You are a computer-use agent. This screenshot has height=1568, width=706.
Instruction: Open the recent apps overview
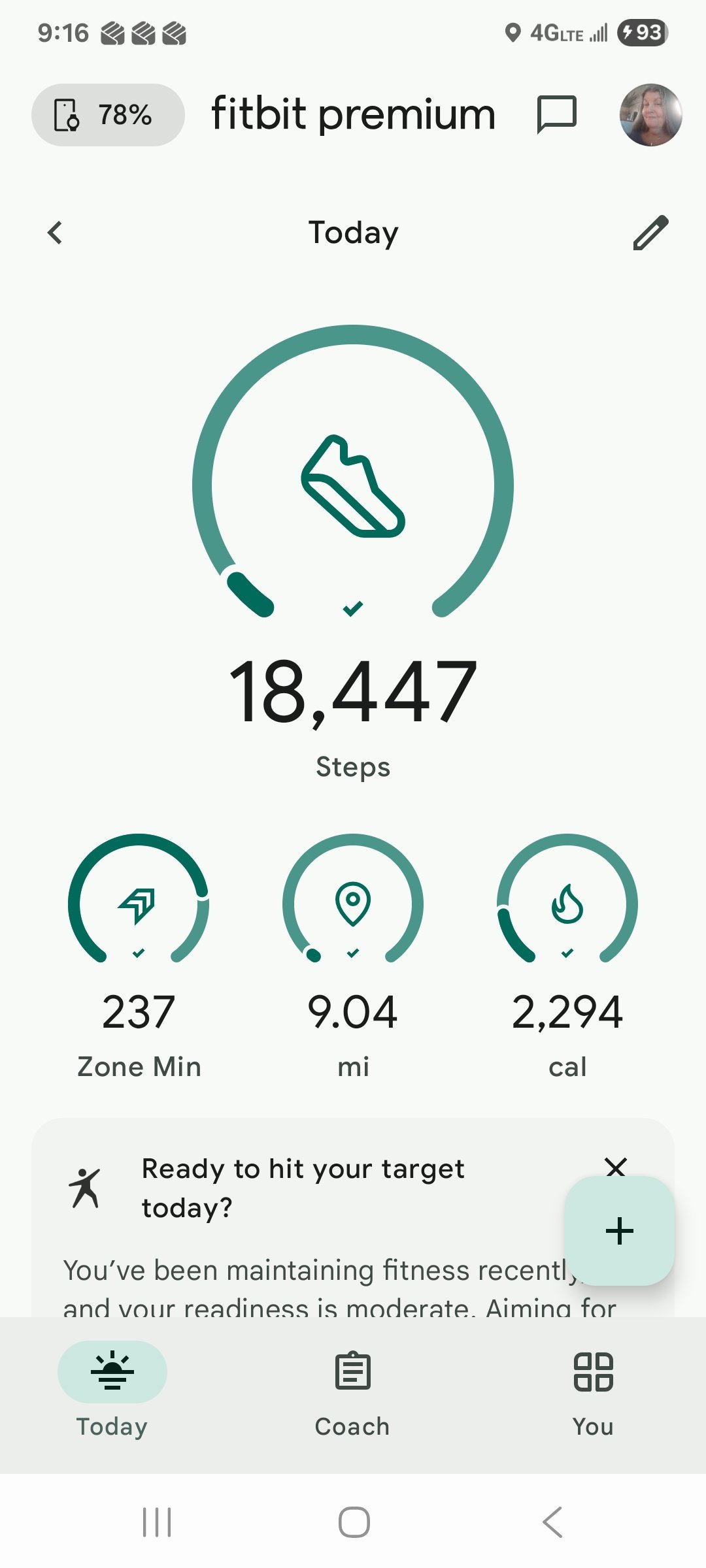(x=157, y=1522)
